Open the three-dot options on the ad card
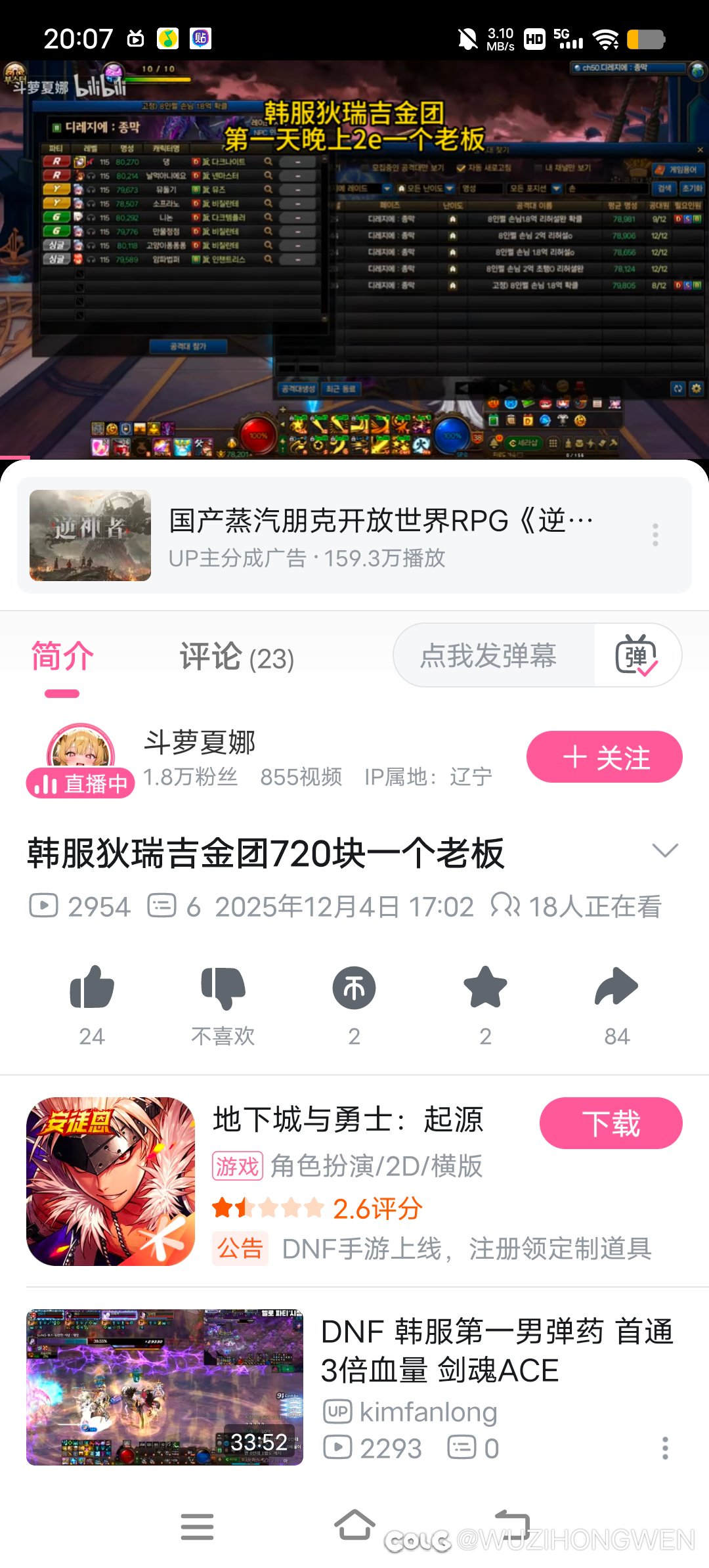Image resolution: width=709 pixels, height=1568 pixels. point(655,535)
